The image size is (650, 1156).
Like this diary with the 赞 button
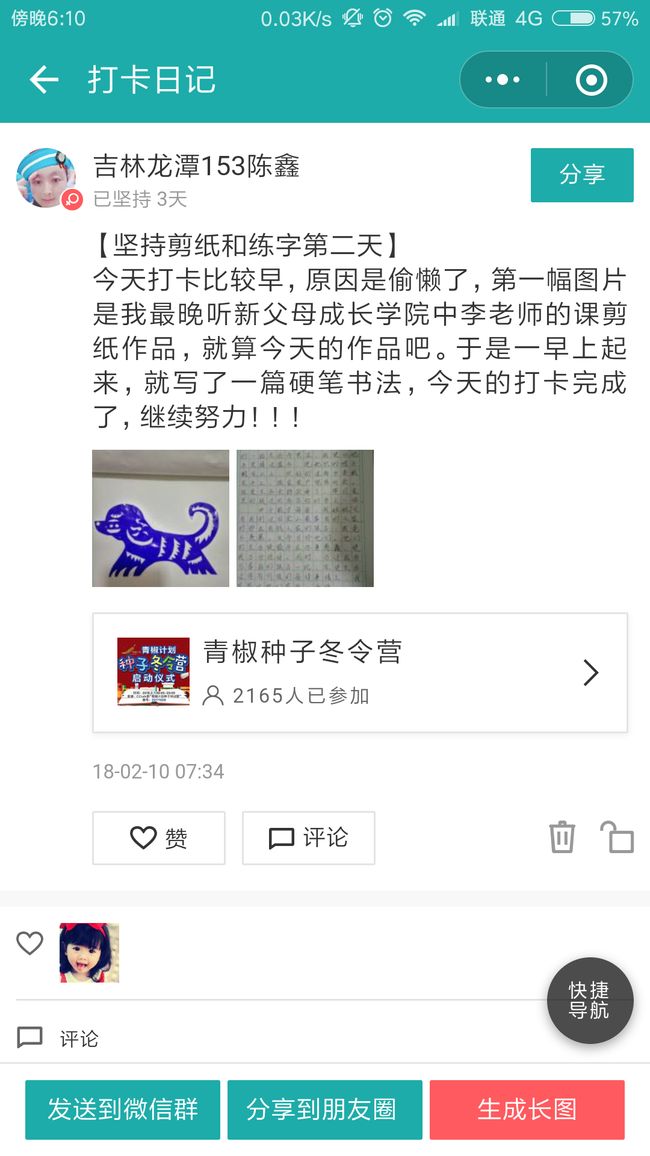(x=158, y=838)
